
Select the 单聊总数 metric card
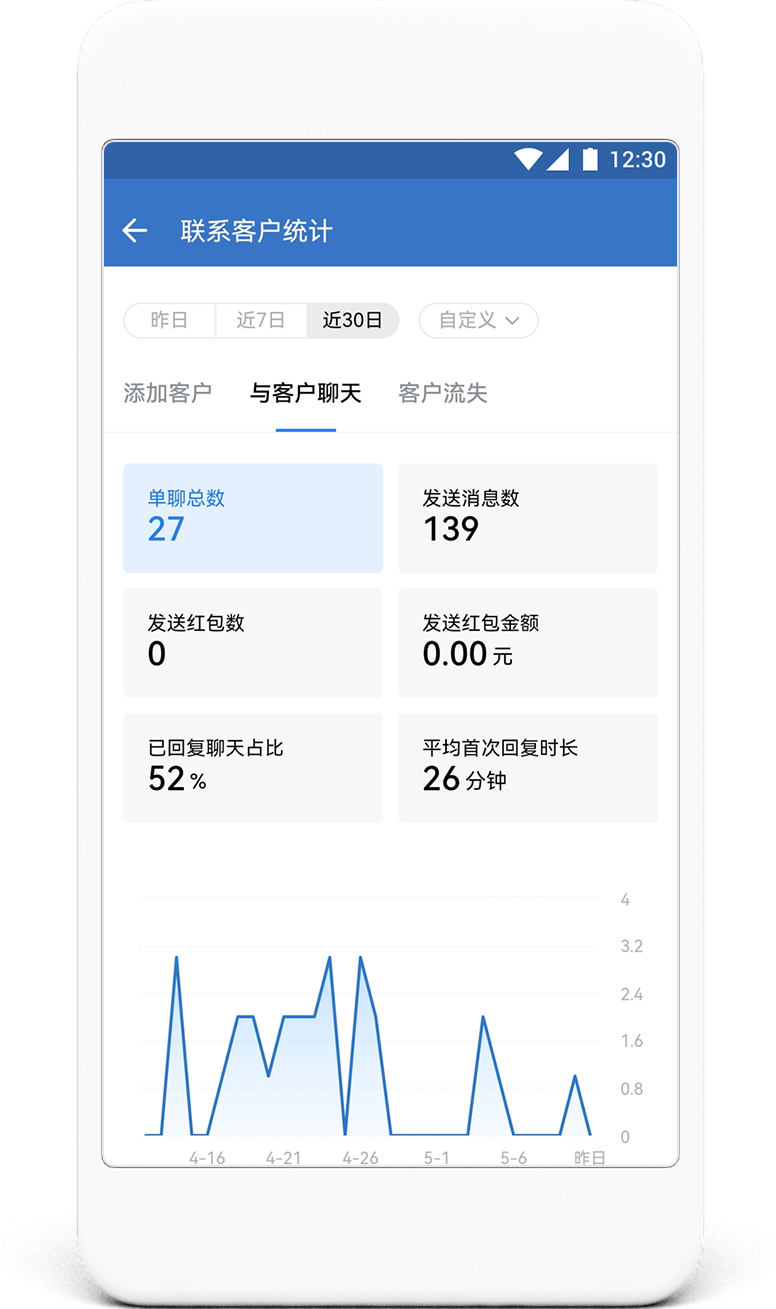click(x=253, y=518)
